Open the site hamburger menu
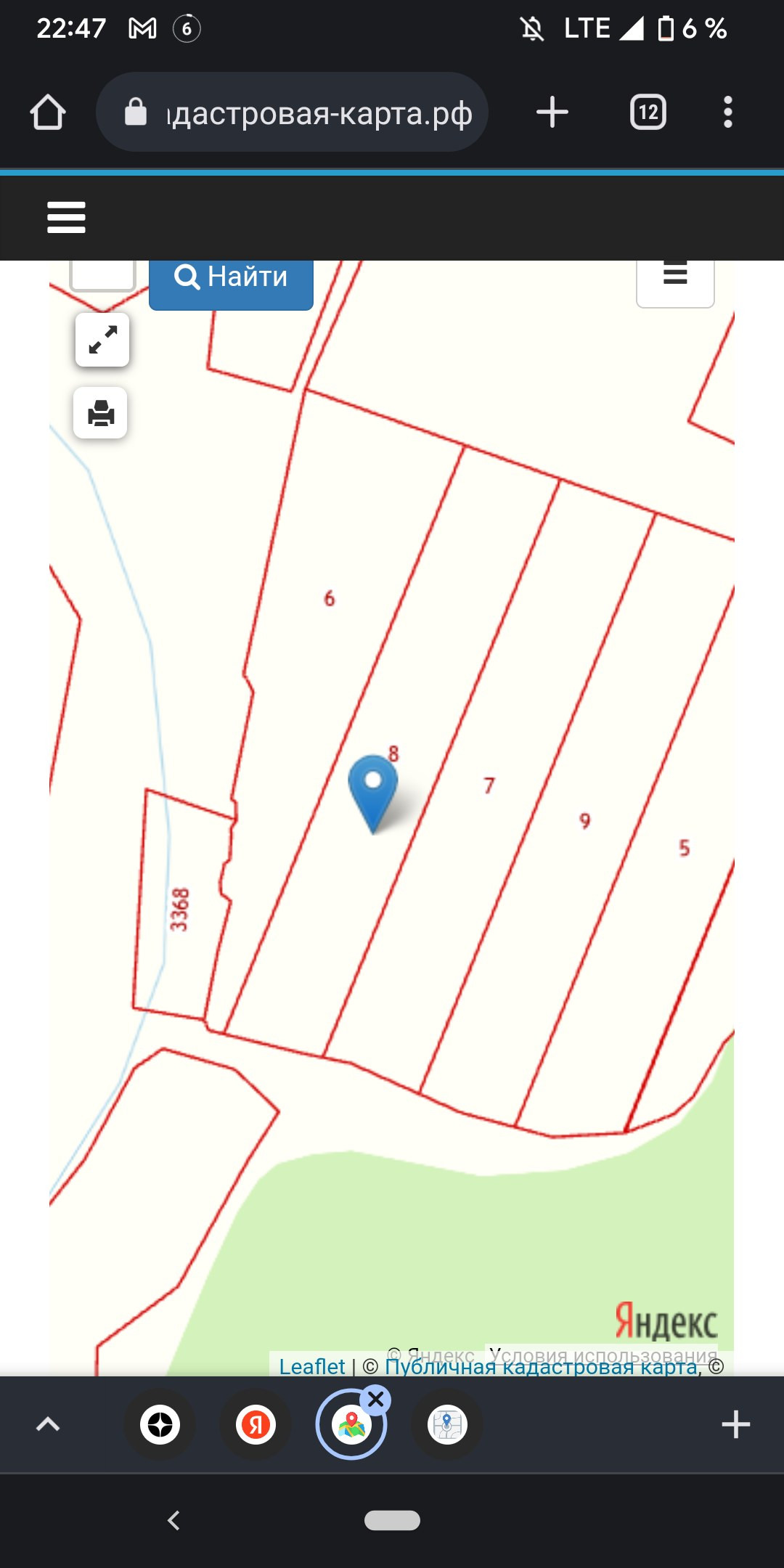 coord(66,217)
